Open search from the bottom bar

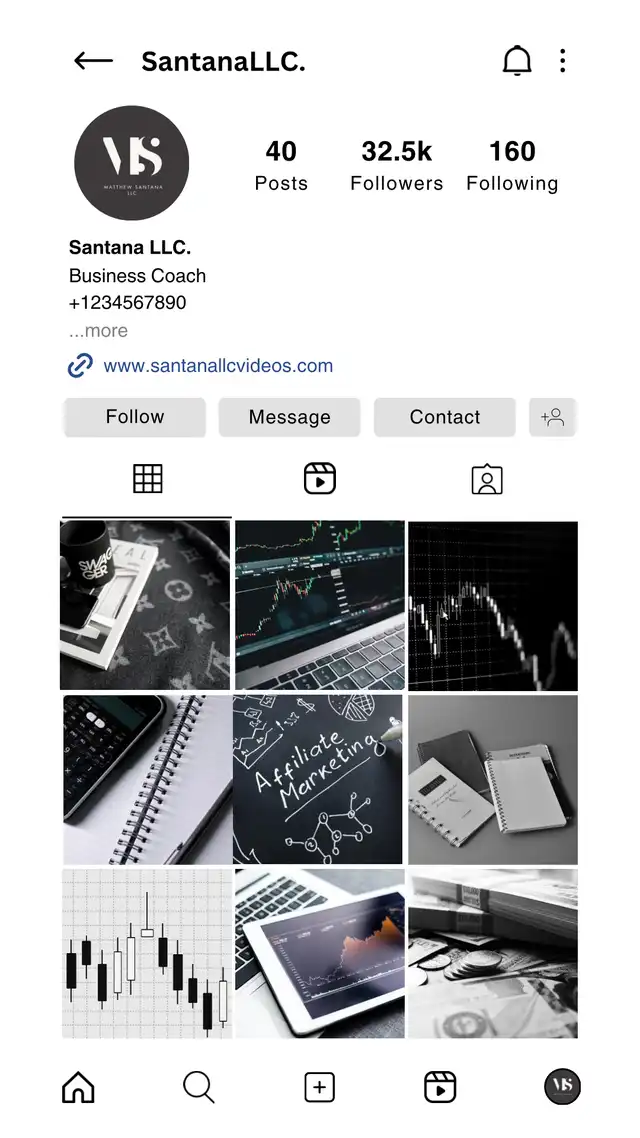pyautogui.click(x=199, y=1087)
